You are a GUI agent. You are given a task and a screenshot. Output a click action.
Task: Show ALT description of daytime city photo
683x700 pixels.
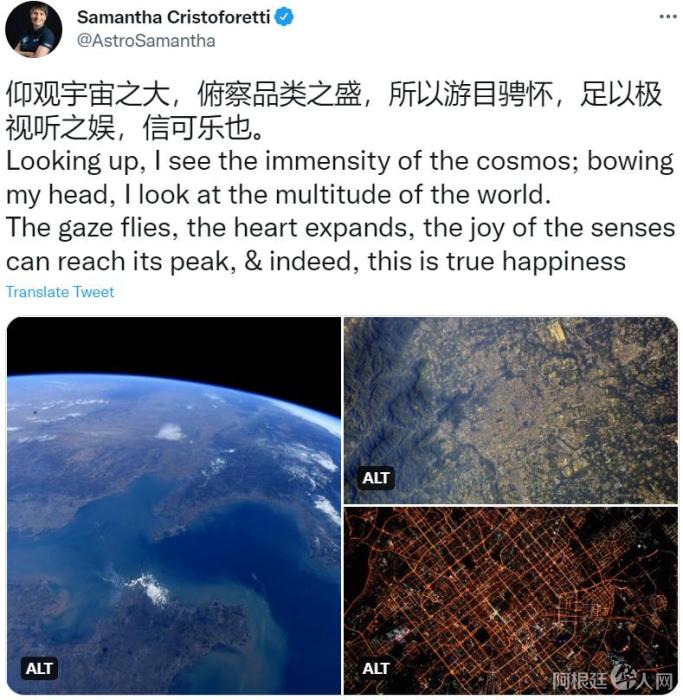click(x=376, y=478)
